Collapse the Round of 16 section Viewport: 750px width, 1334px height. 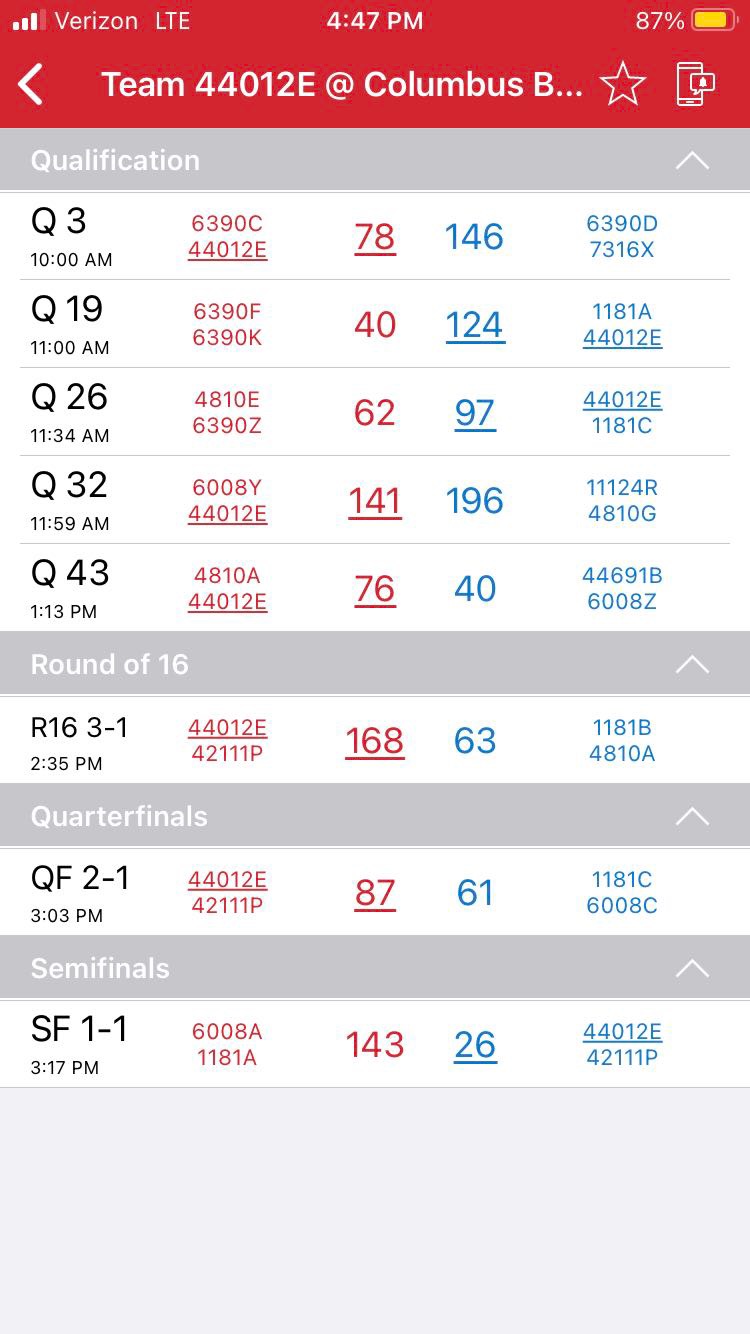pos(692,665)
